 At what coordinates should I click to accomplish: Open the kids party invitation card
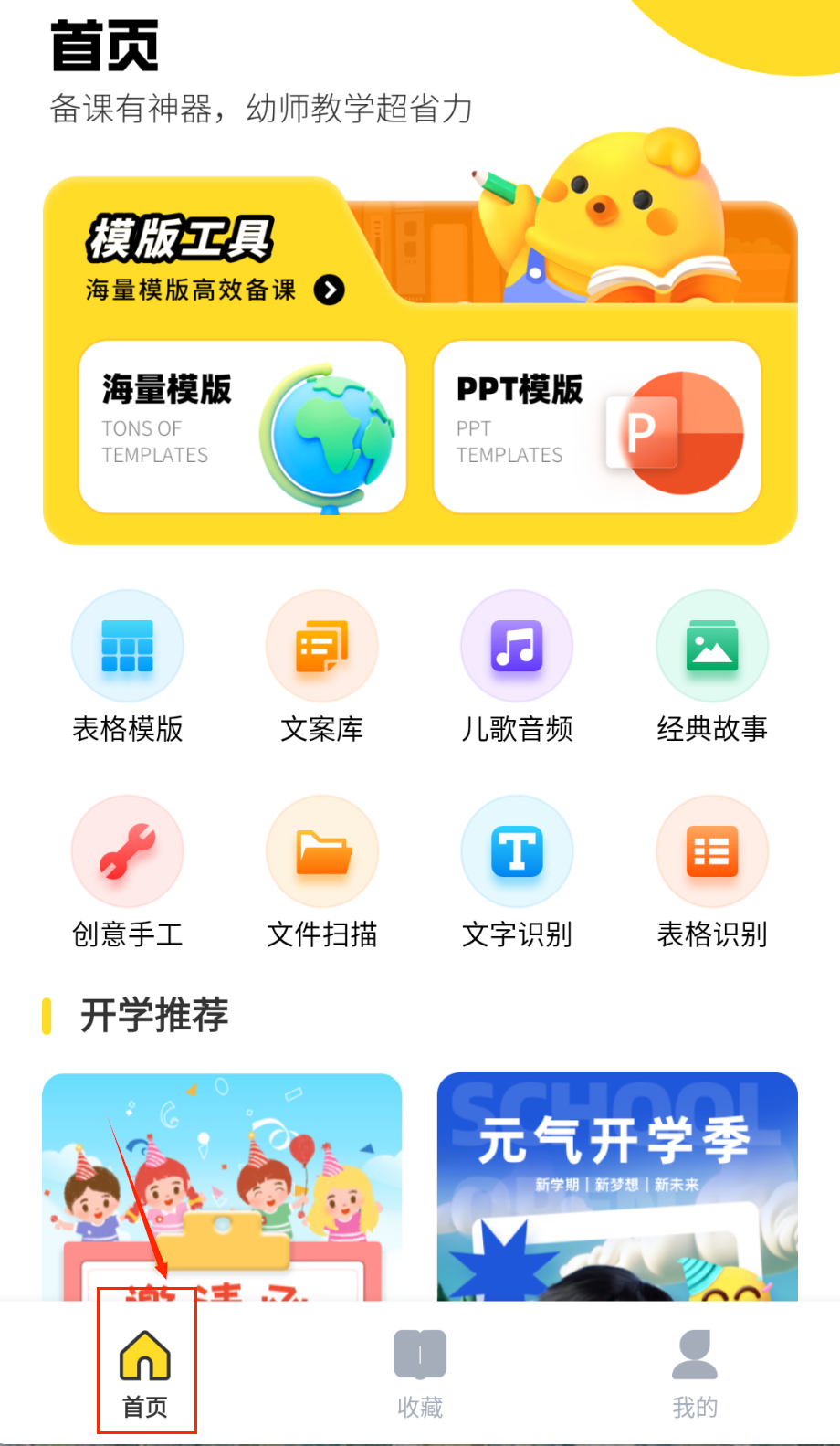[222, 1186]
